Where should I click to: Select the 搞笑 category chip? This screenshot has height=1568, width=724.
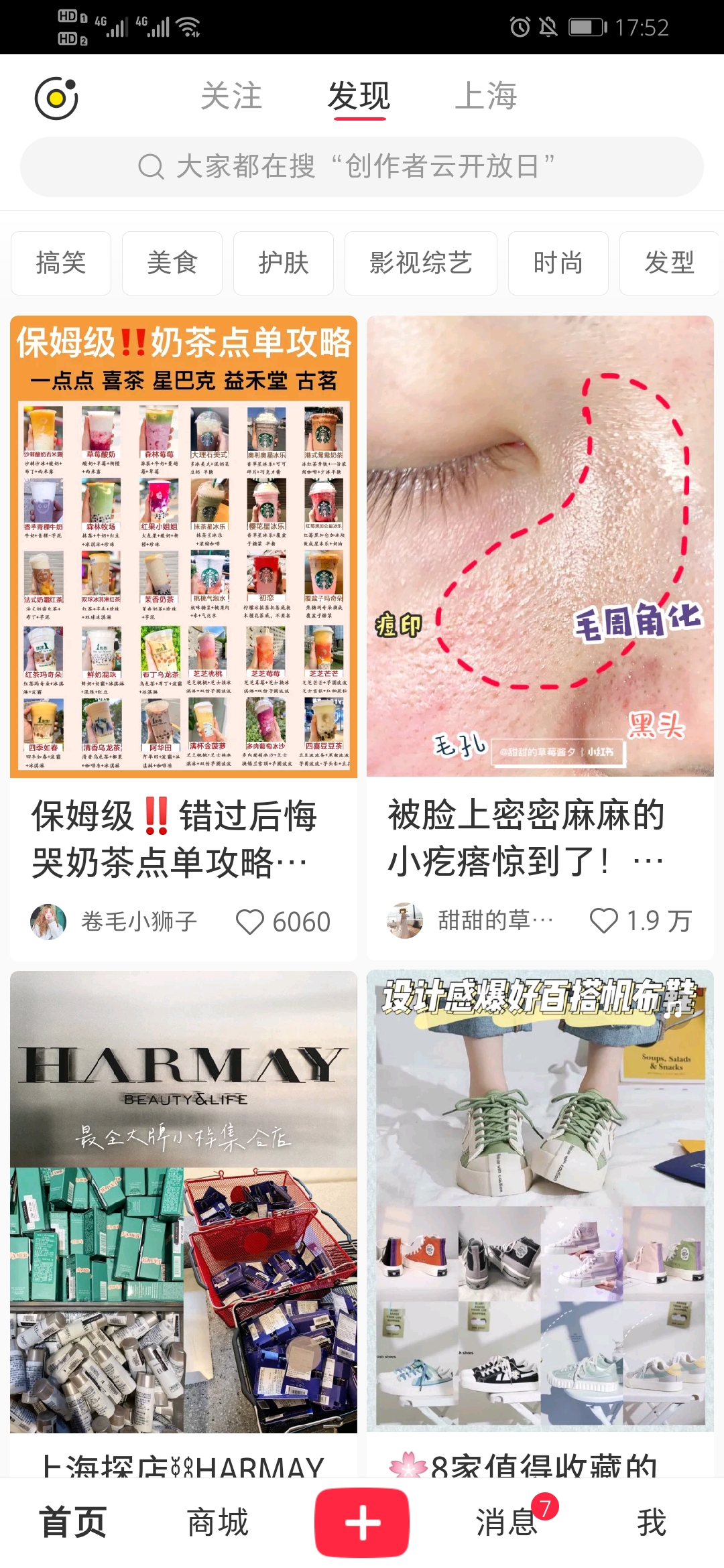(61, 263)
